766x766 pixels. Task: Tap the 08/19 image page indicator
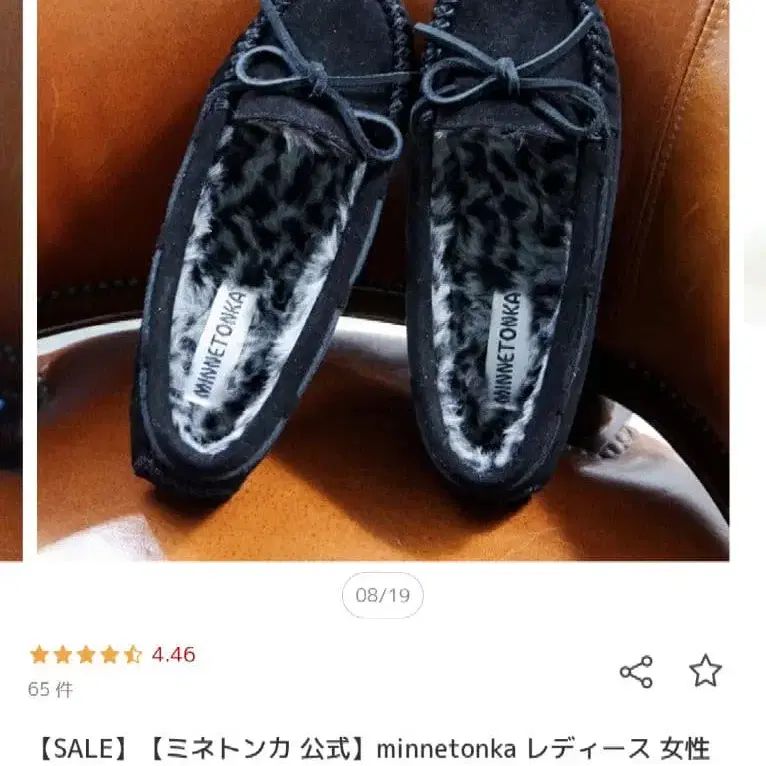(x=383, y=596)
